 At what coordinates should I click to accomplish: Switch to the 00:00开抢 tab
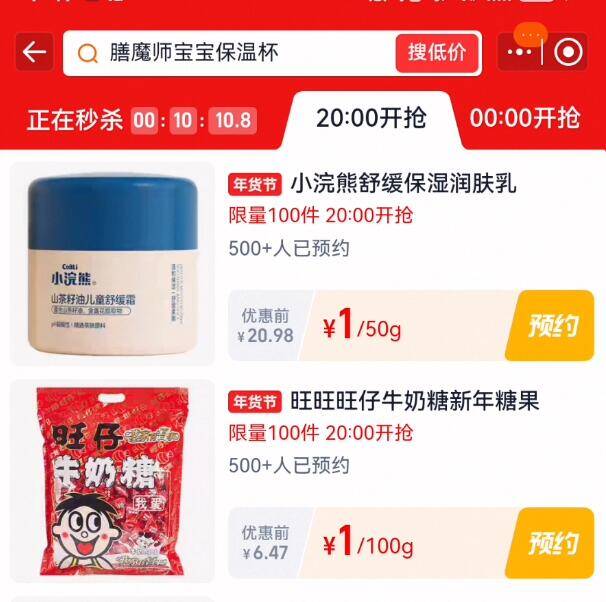pyautogui.click(x=525, y=118)
